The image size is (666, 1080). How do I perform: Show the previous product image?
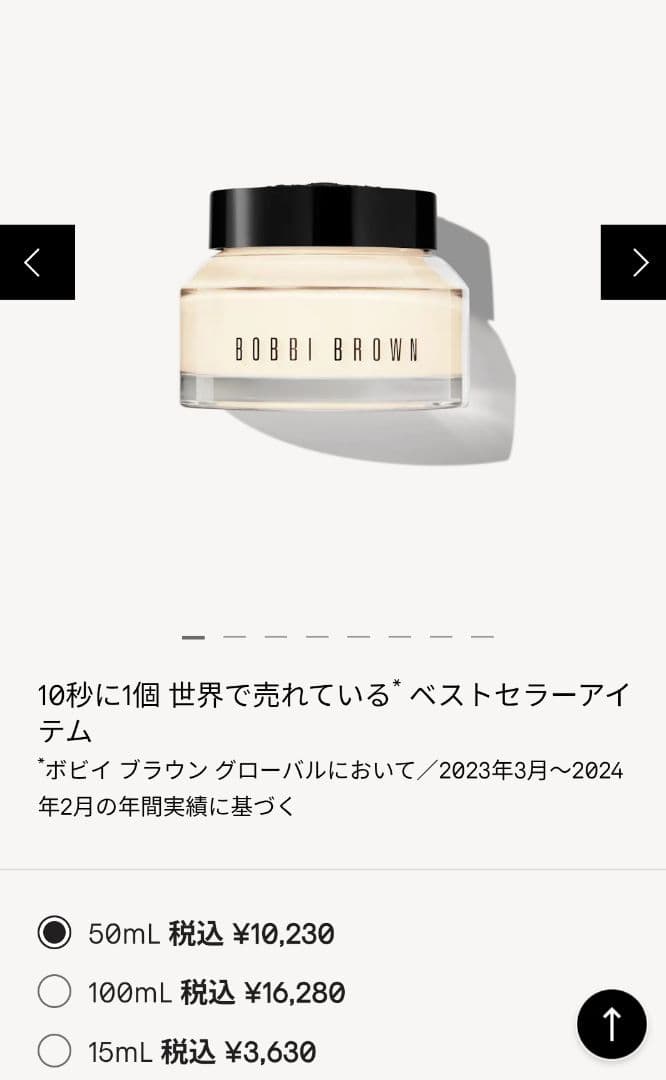[37, 262]
